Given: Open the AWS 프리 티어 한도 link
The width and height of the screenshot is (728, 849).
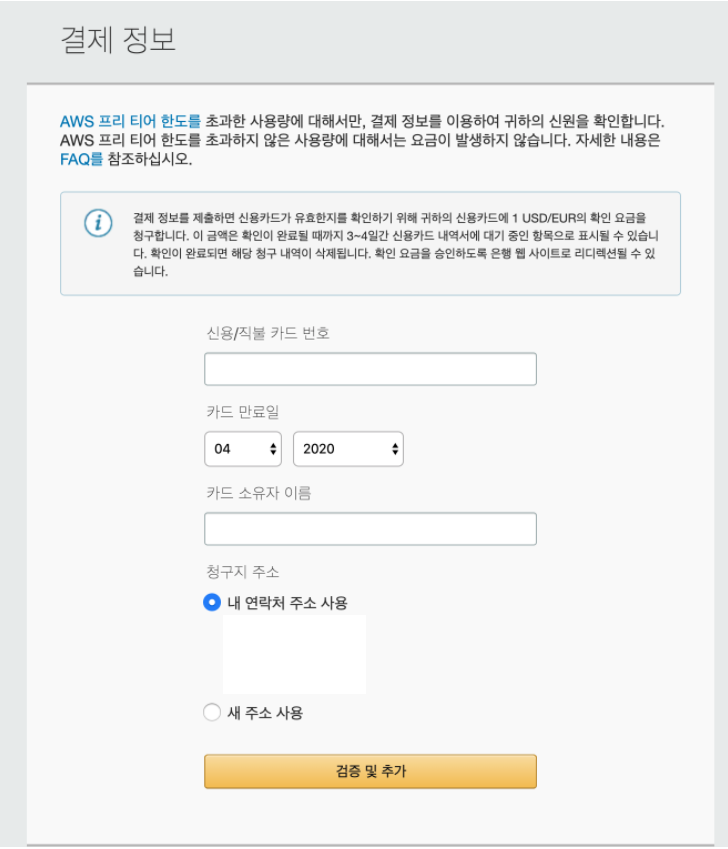Looking at the screenshot, I should pos(130,121).
